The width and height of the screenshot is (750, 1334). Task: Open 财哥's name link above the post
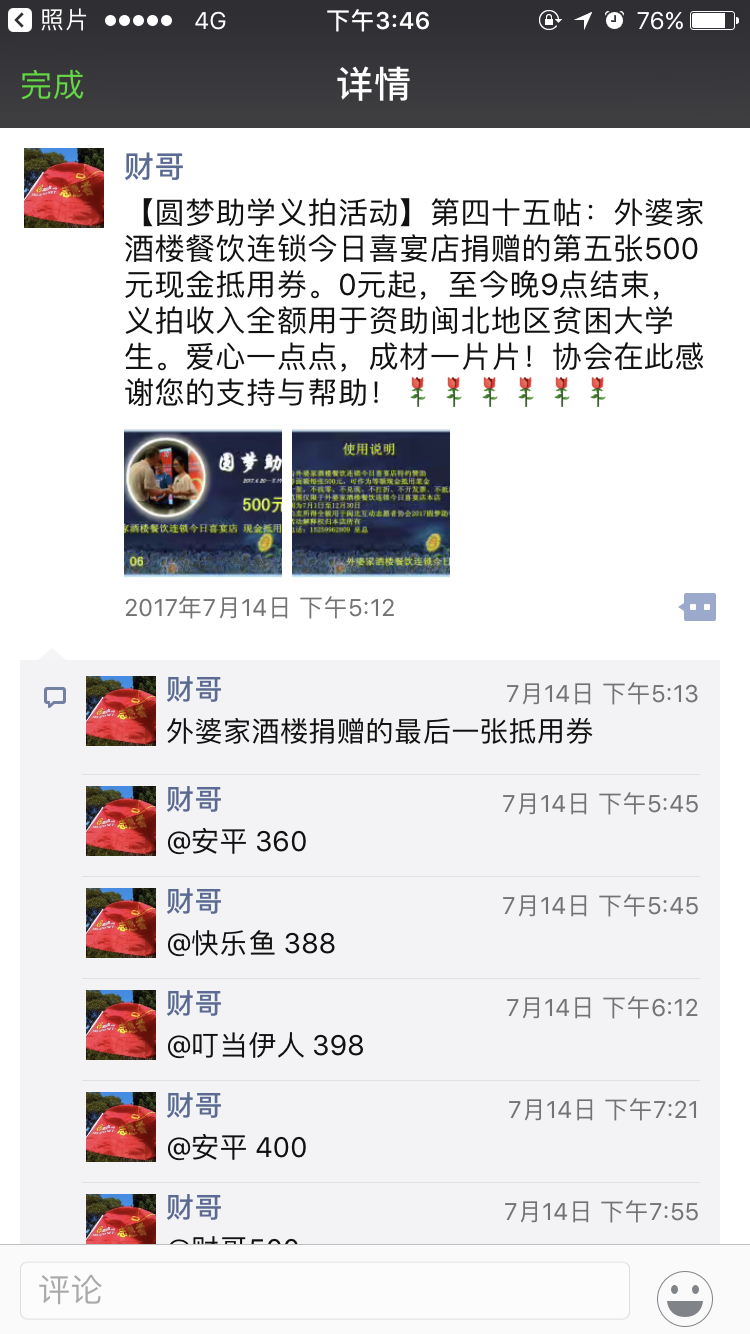coord(154,166)
